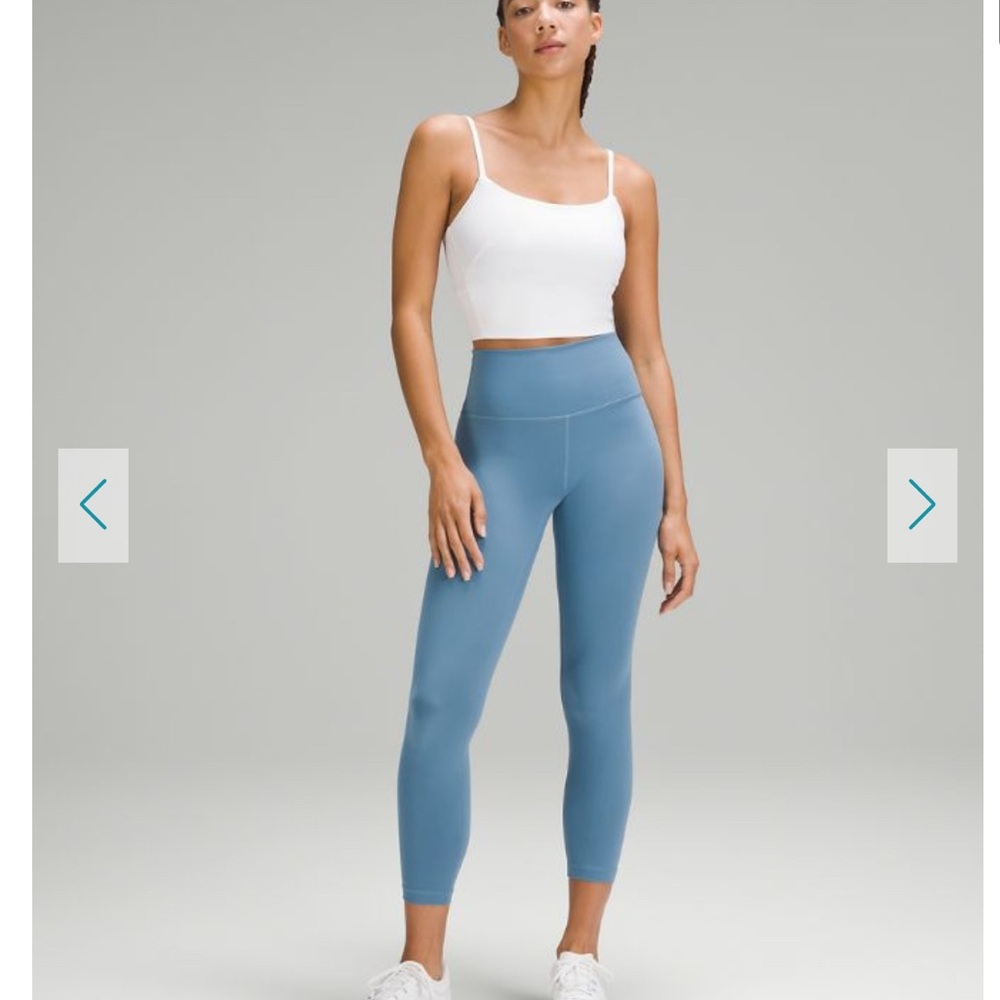The width and height of the screenshot is (1000, 1000).
Task: Show the previous product photo
Action: [93, 505]
